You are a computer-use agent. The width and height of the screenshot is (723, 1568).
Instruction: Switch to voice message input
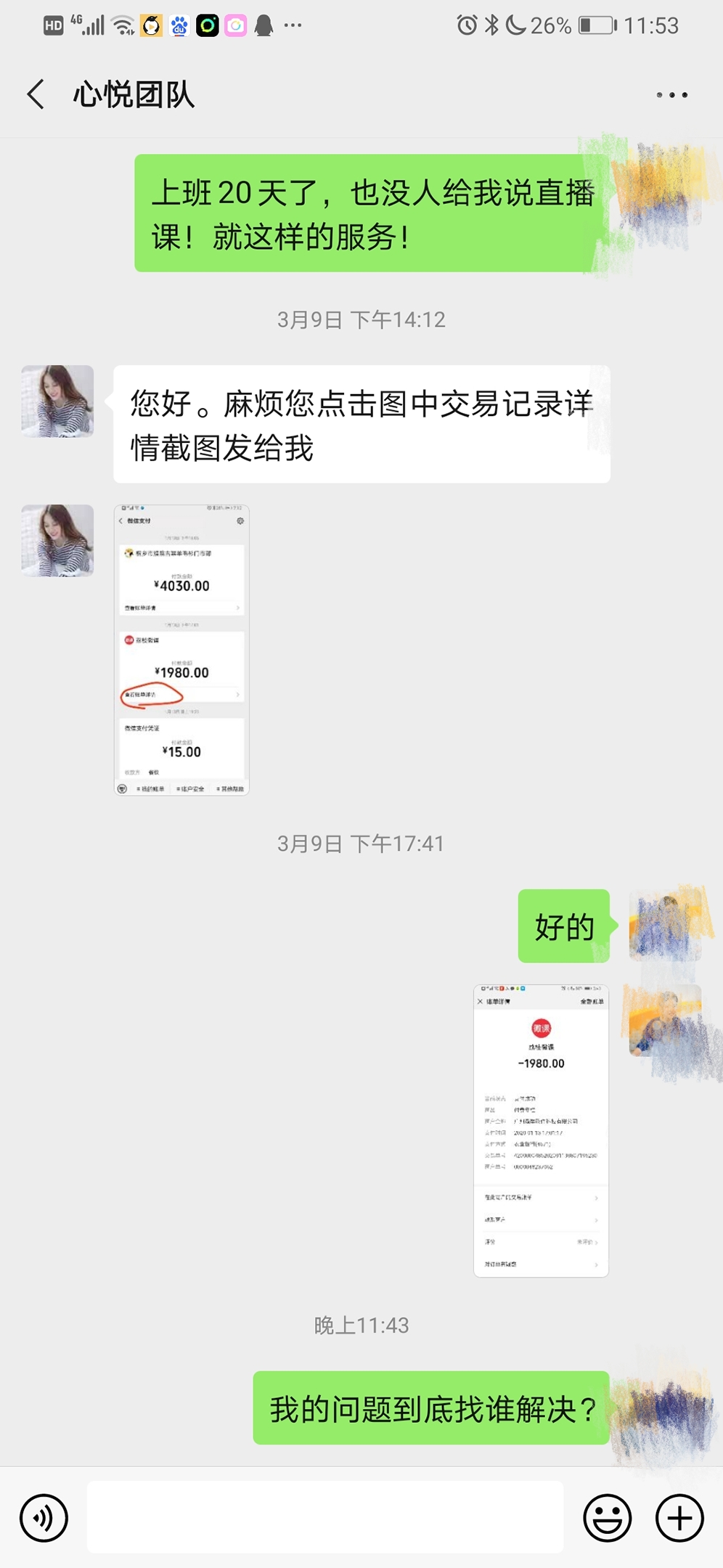tap(44, 1517)
